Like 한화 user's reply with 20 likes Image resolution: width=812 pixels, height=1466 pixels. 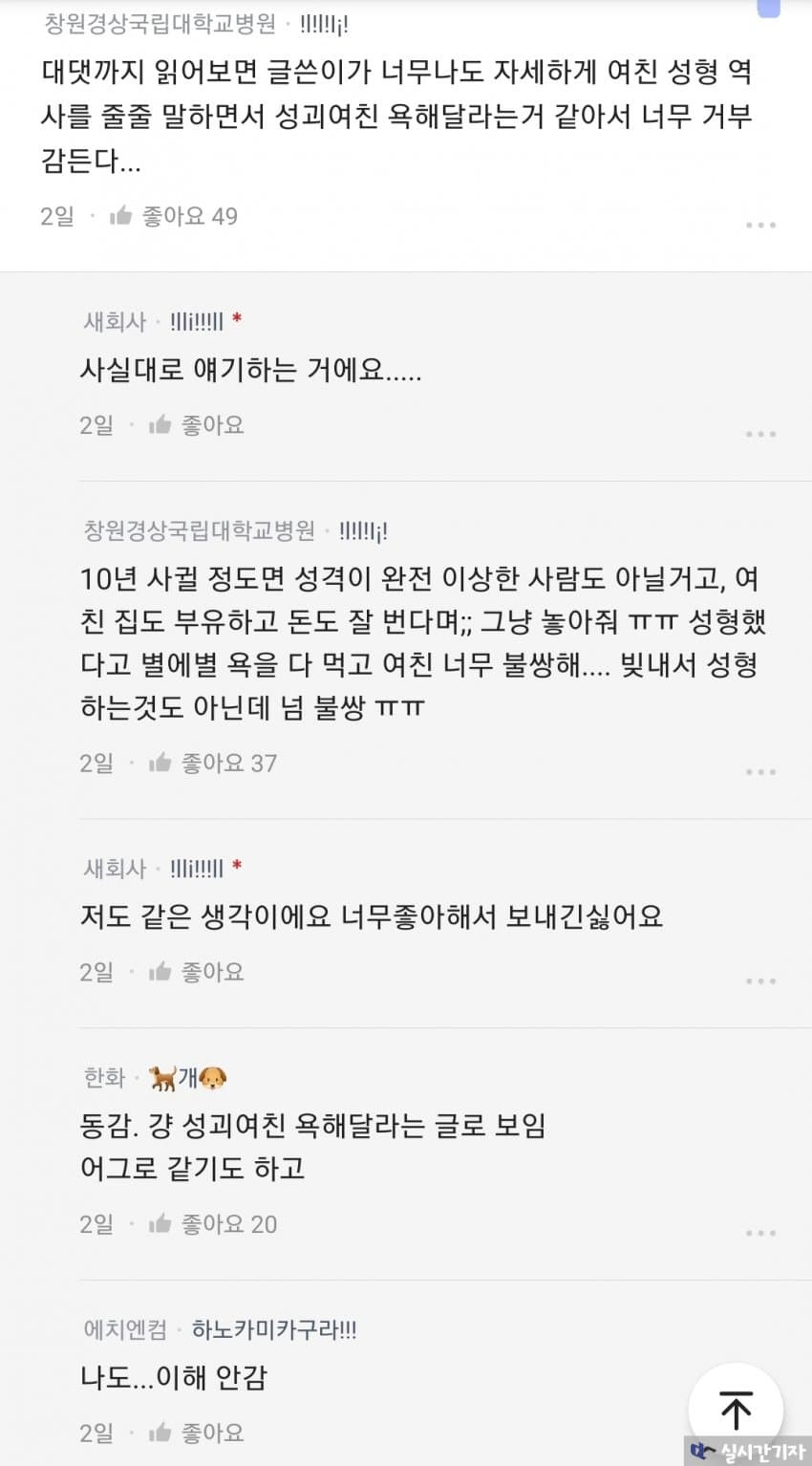click(x=212, y=1223)
